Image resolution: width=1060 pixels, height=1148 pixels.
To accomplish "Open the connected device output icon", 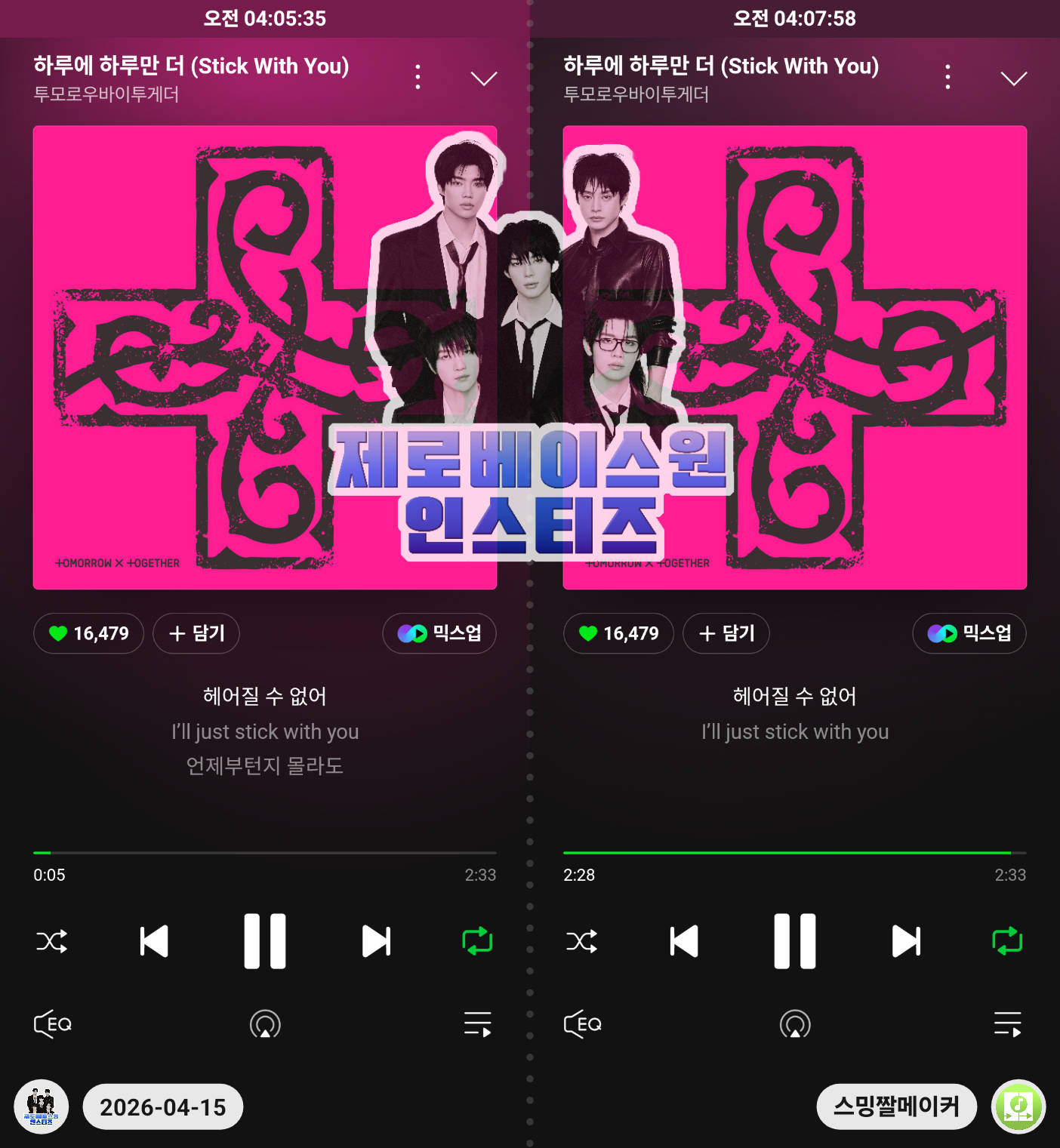I will [264, 1024].
